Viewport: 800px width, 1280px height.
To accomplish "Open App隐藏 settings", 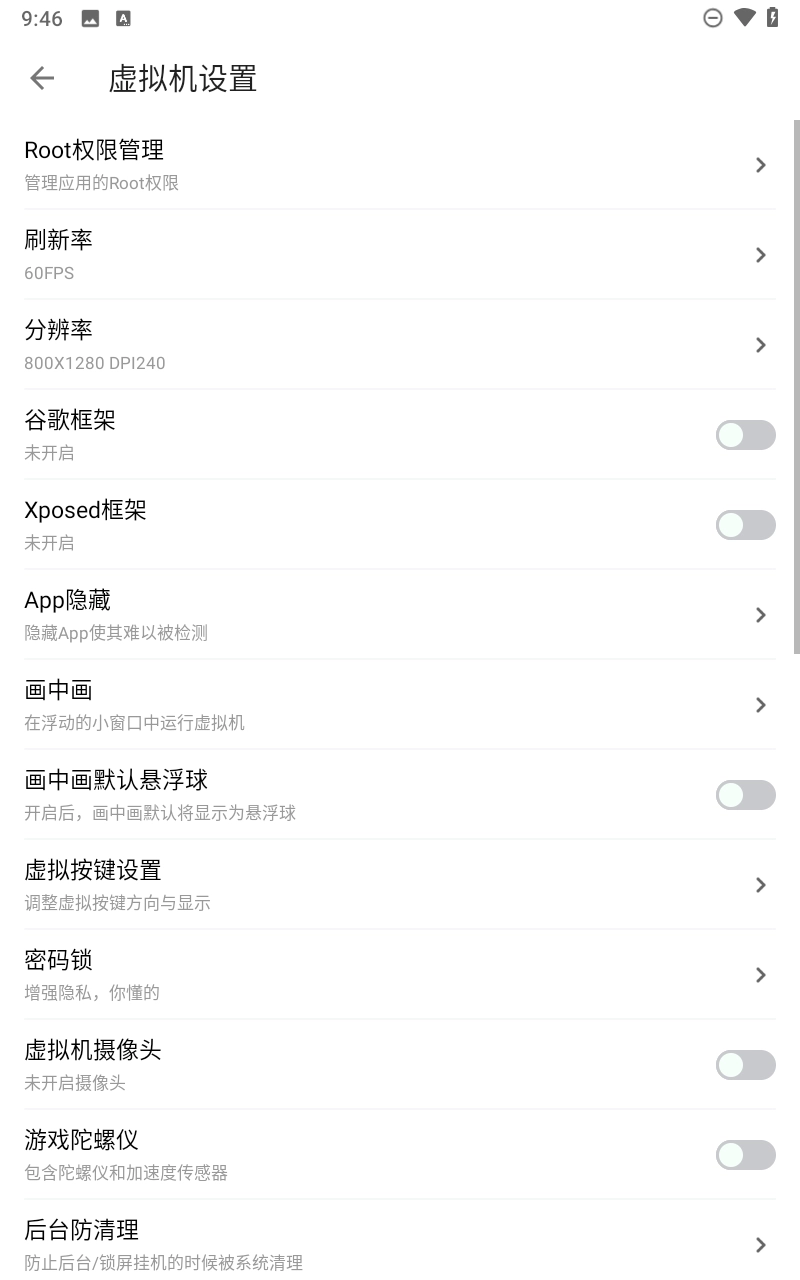I will click(400, 615).
